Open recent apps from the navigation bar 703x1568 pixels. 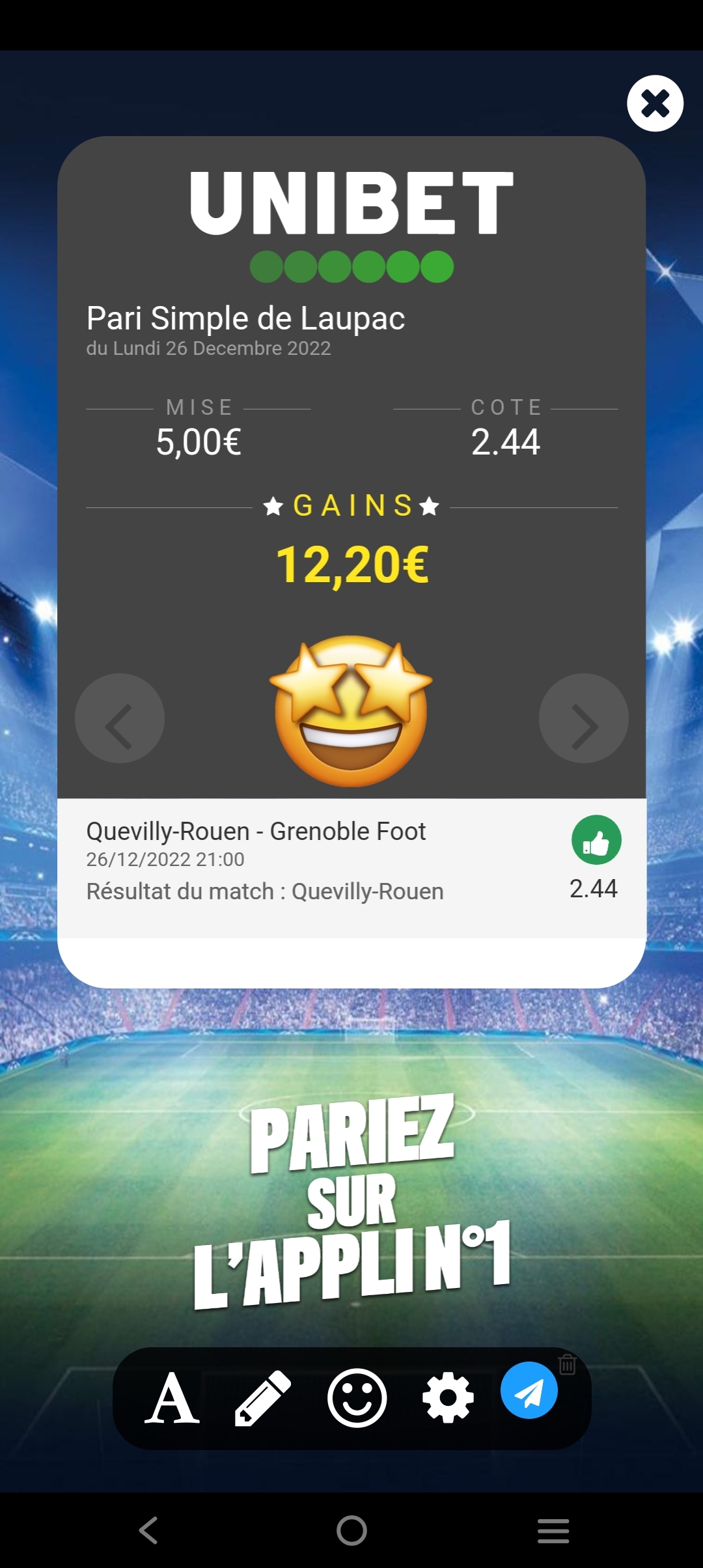coord(553,1530)
